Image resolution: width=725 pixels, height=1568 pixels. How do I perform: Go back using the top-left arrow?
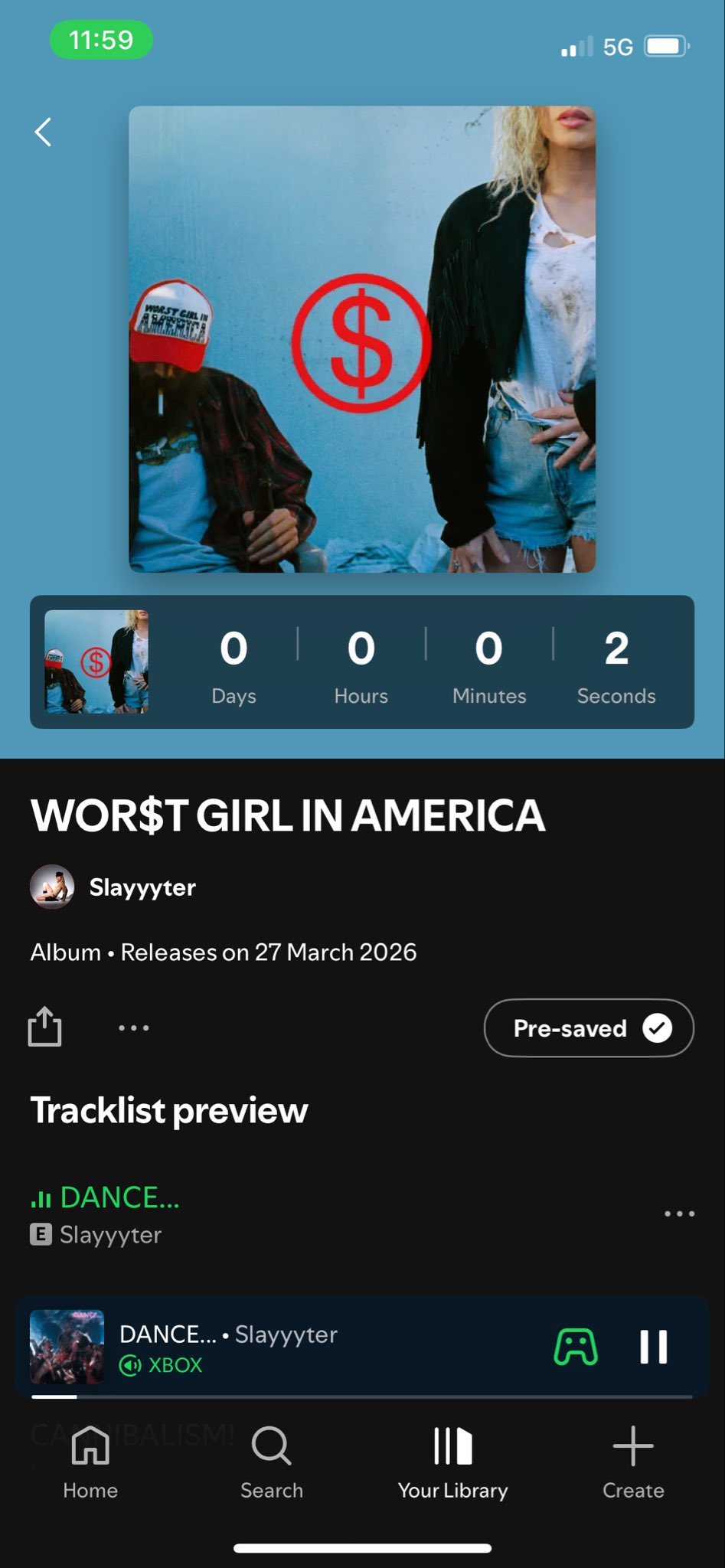44,132
